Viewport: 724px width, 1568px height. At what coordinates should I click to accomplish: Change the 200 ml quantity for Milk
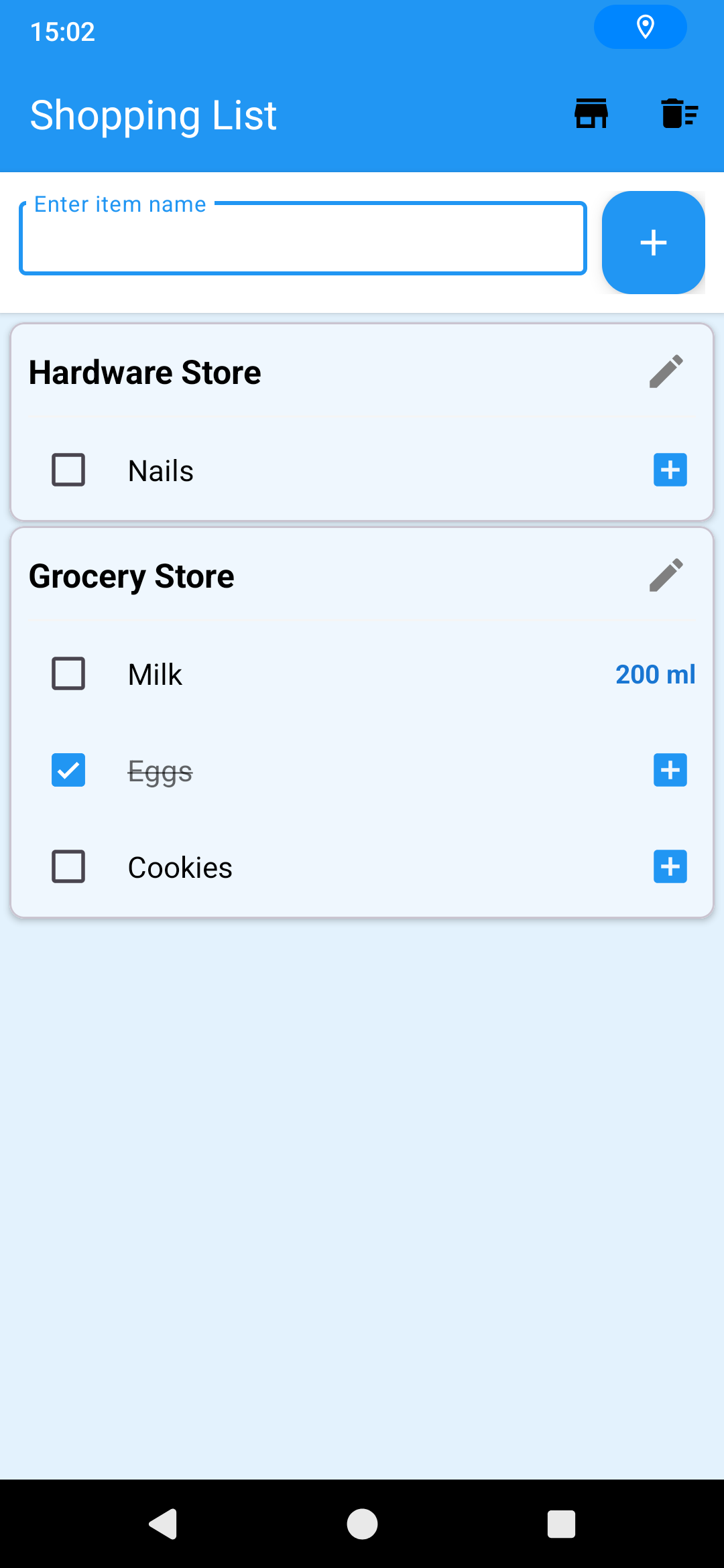coord(655,674)
